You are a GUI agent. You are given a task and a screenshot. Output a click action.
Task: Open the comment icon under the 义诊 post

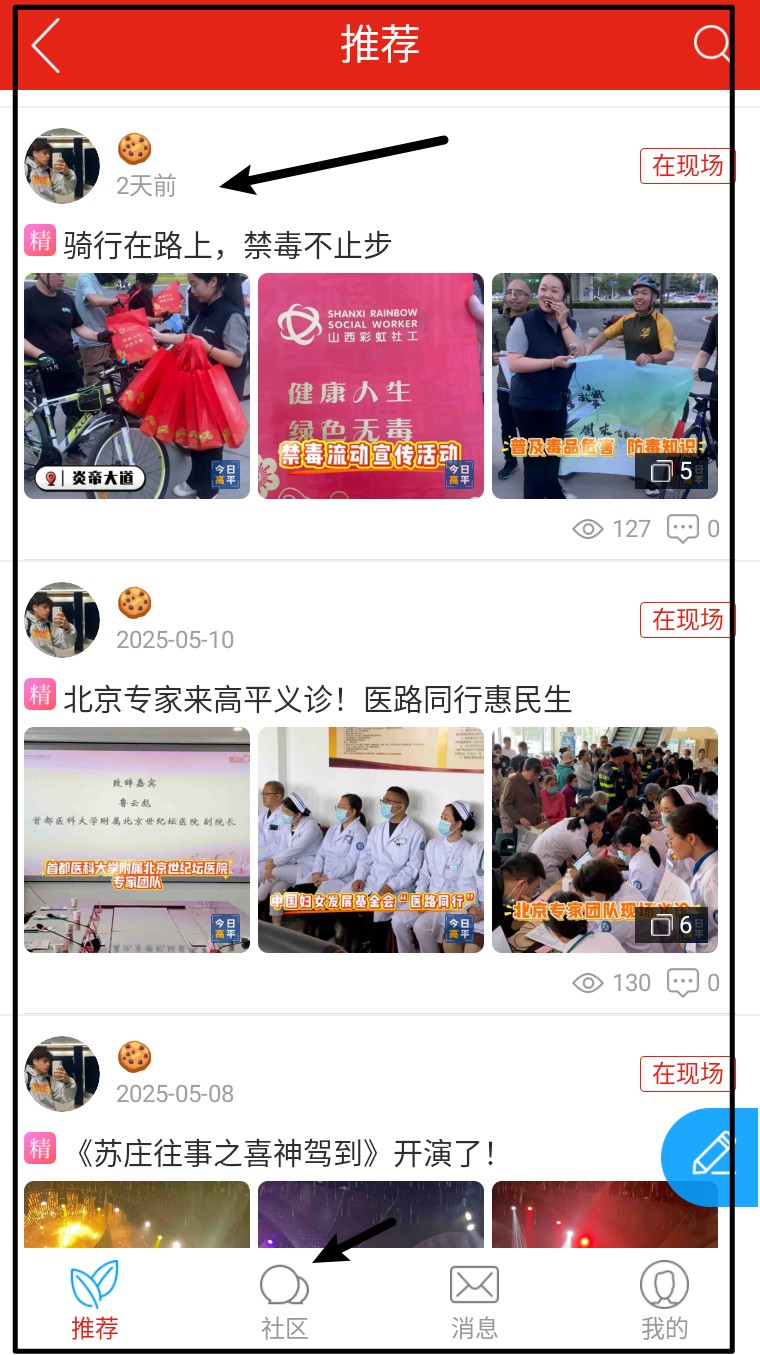pos(684,983)
